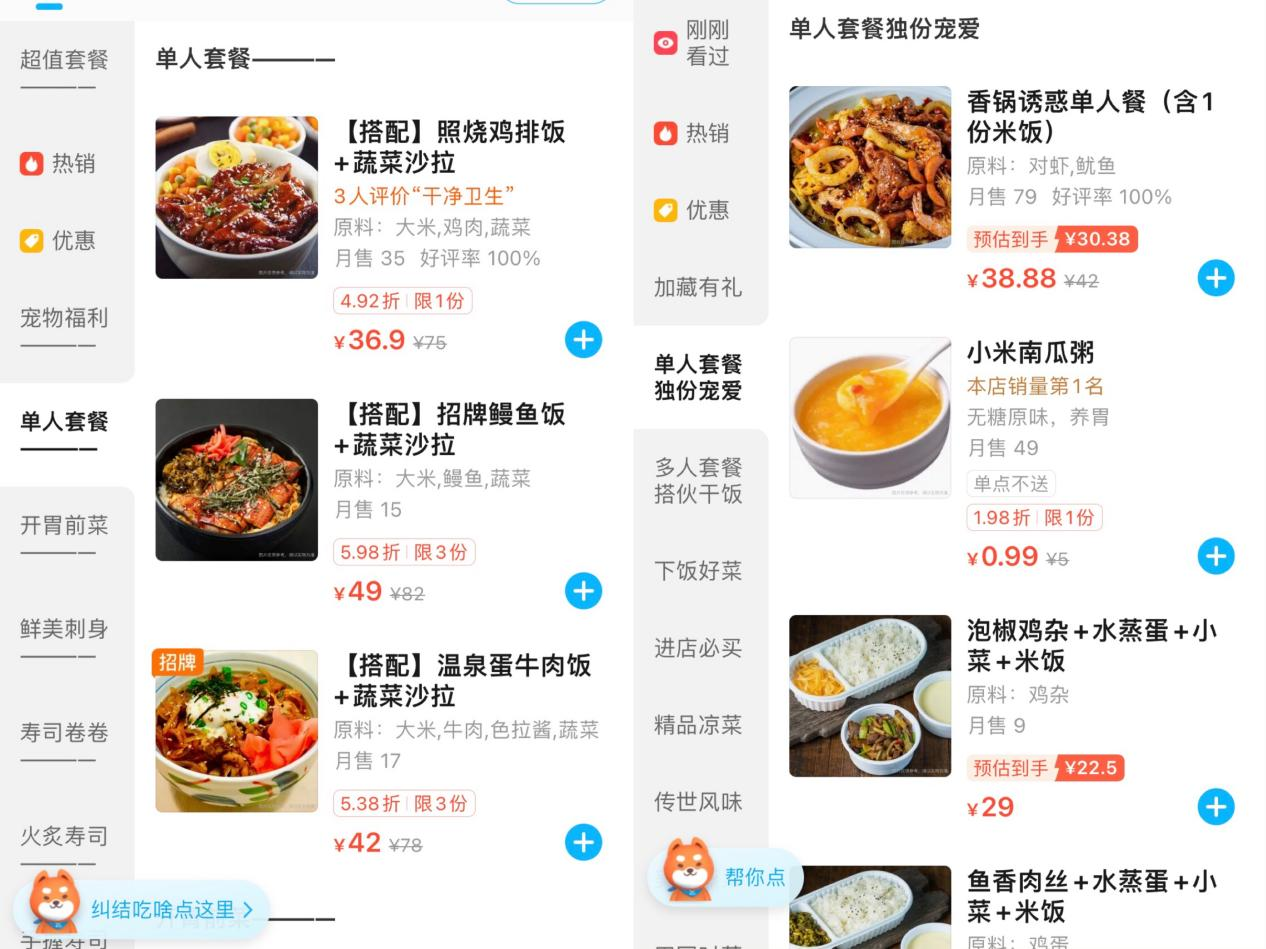Add 照烧鸡排饭+蔬菜沙拉 to cart

click(x=583, y=340)
